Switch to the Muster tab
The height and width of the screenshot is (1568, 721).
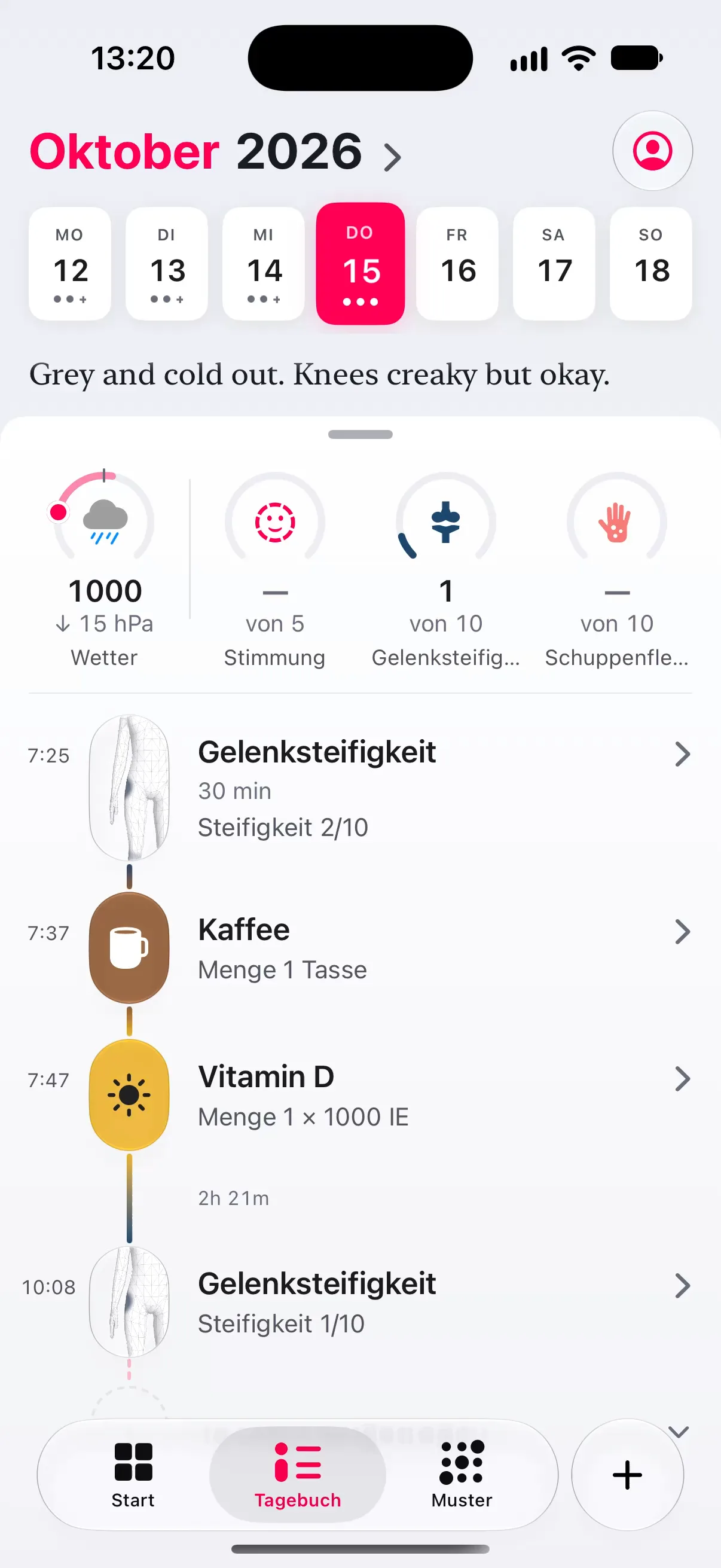pyautogui.click(x=462, y=1474)
